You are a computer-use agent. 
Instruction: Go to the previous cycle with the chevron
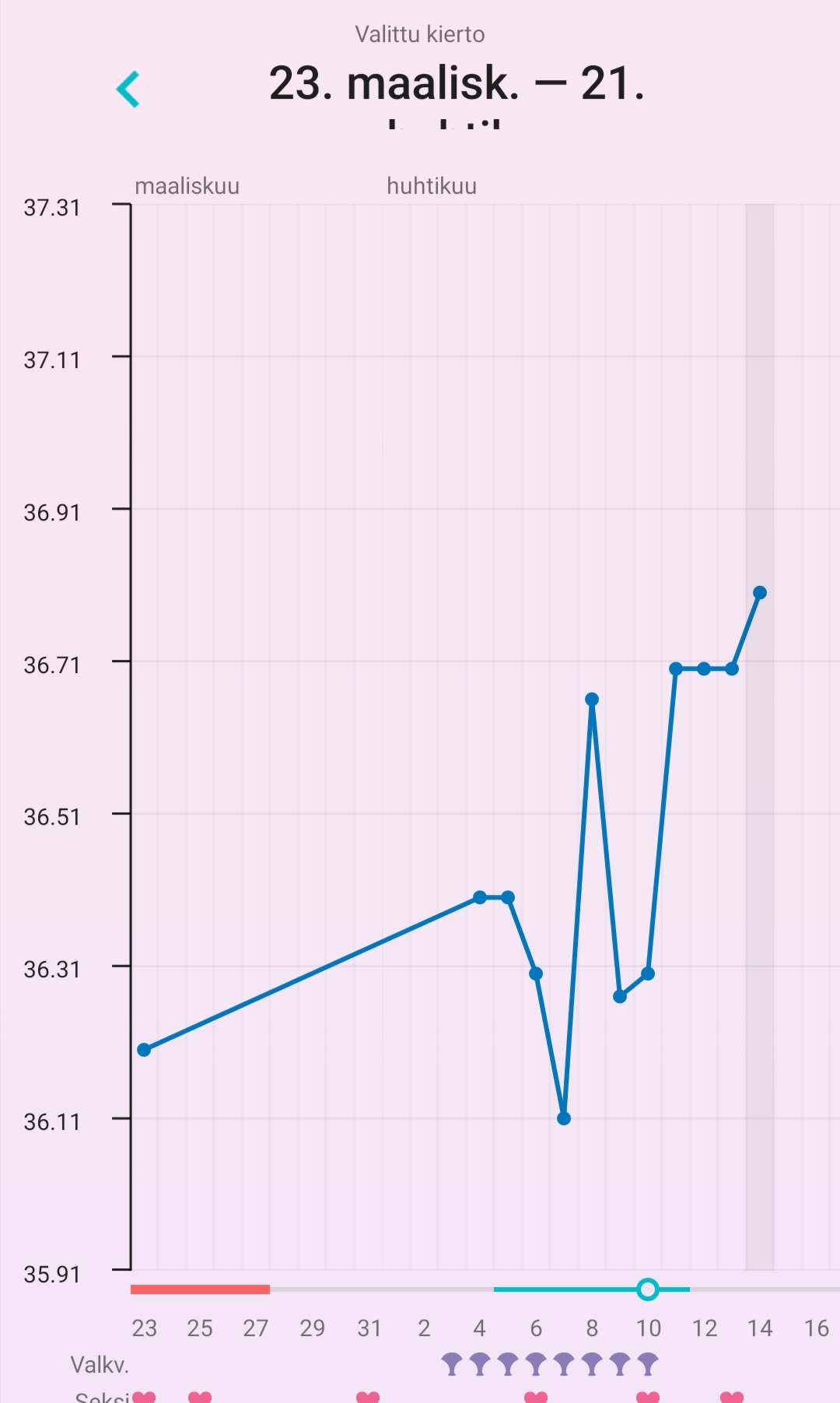128,89
